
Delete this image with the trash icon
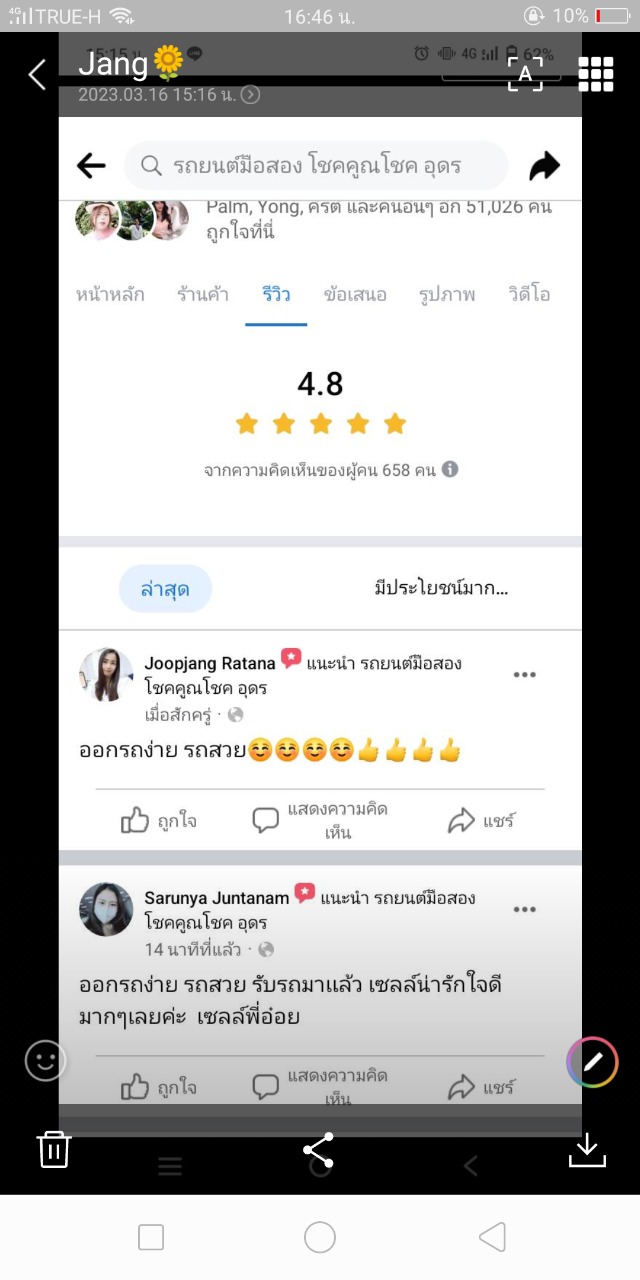(53, 1150)
